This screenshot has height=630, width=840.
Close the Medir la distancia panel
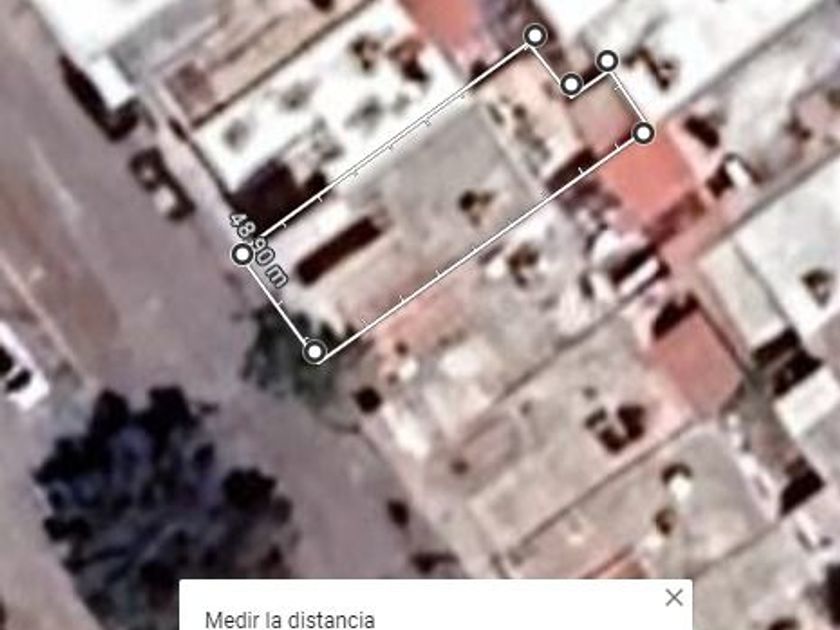(674, 598)
